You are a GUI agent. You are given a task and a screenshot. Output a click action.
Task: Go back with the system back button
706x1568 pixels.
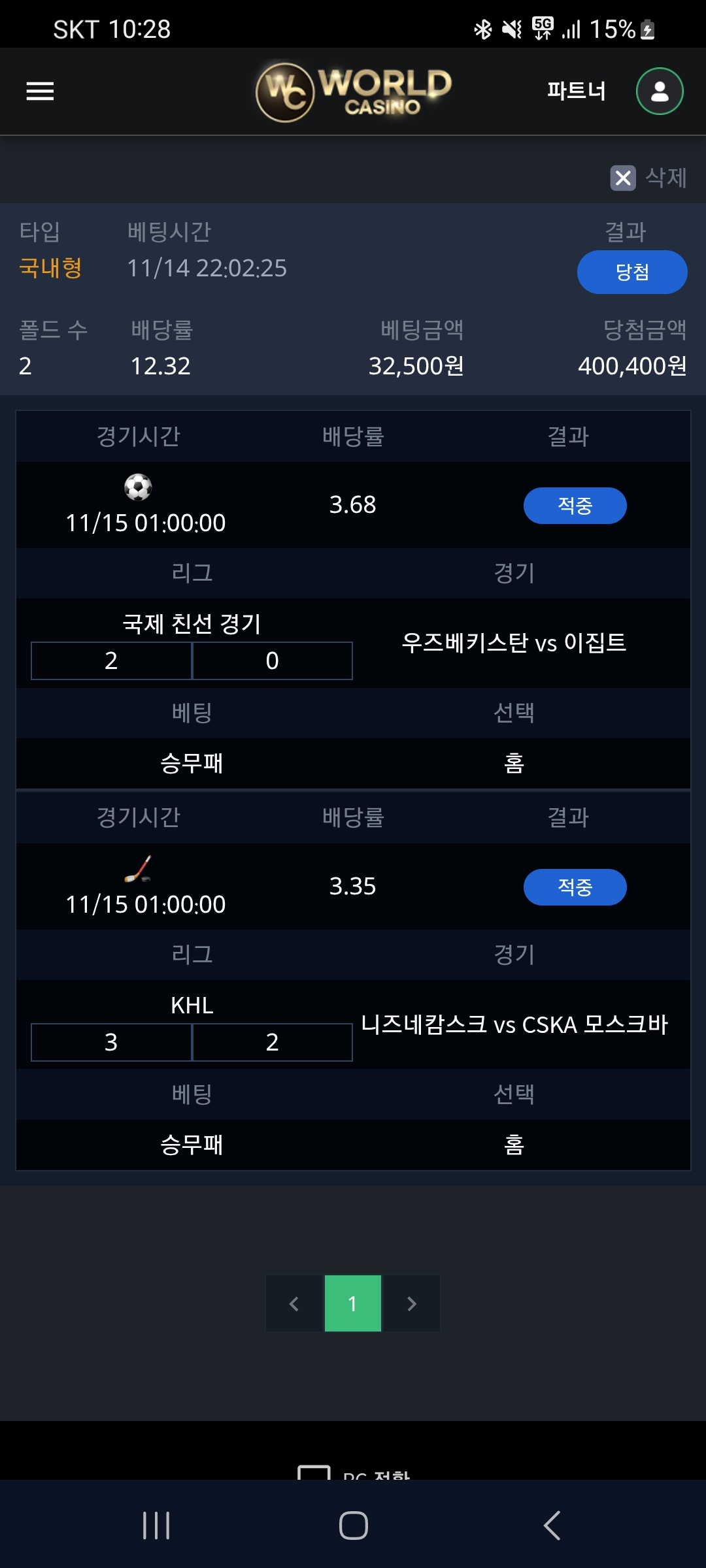(552, 1526)
